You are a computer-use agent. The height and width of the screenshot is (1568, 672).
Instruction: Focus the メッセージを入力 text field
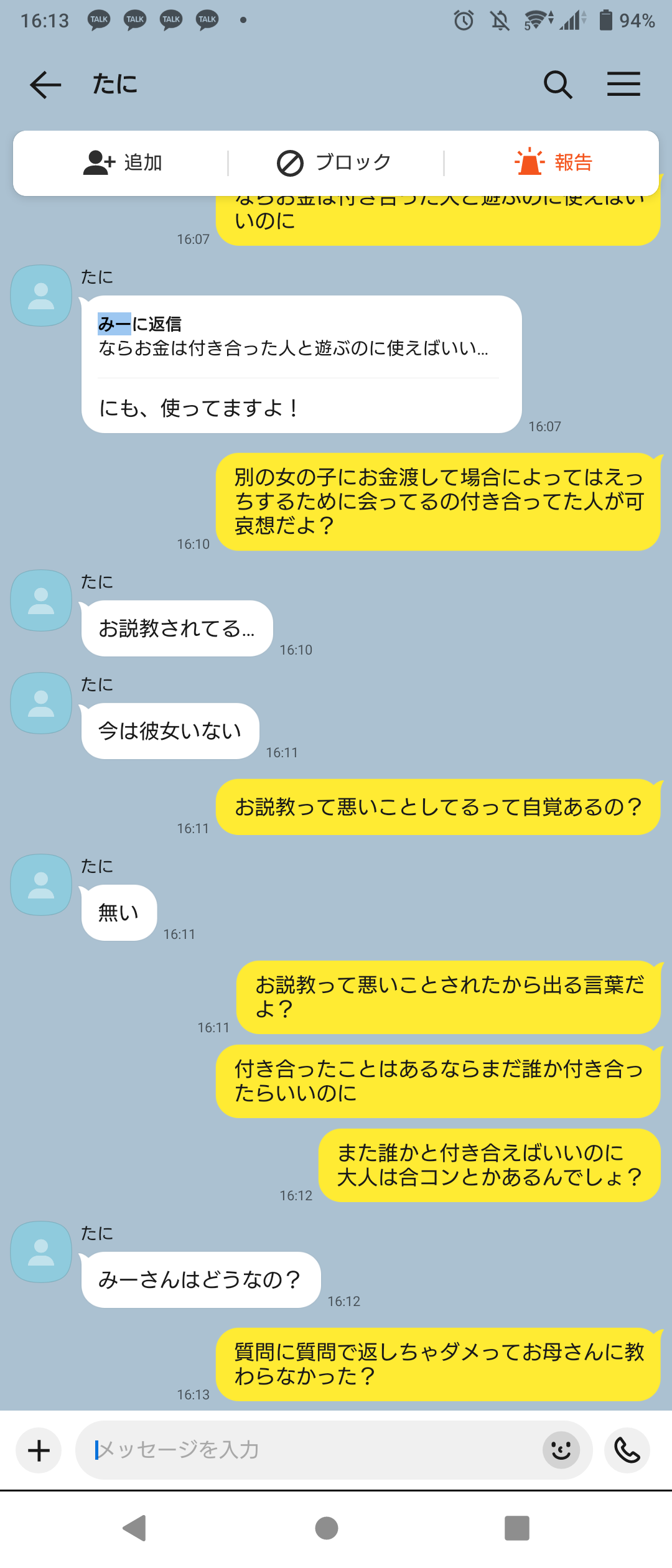coord(311,1450)
